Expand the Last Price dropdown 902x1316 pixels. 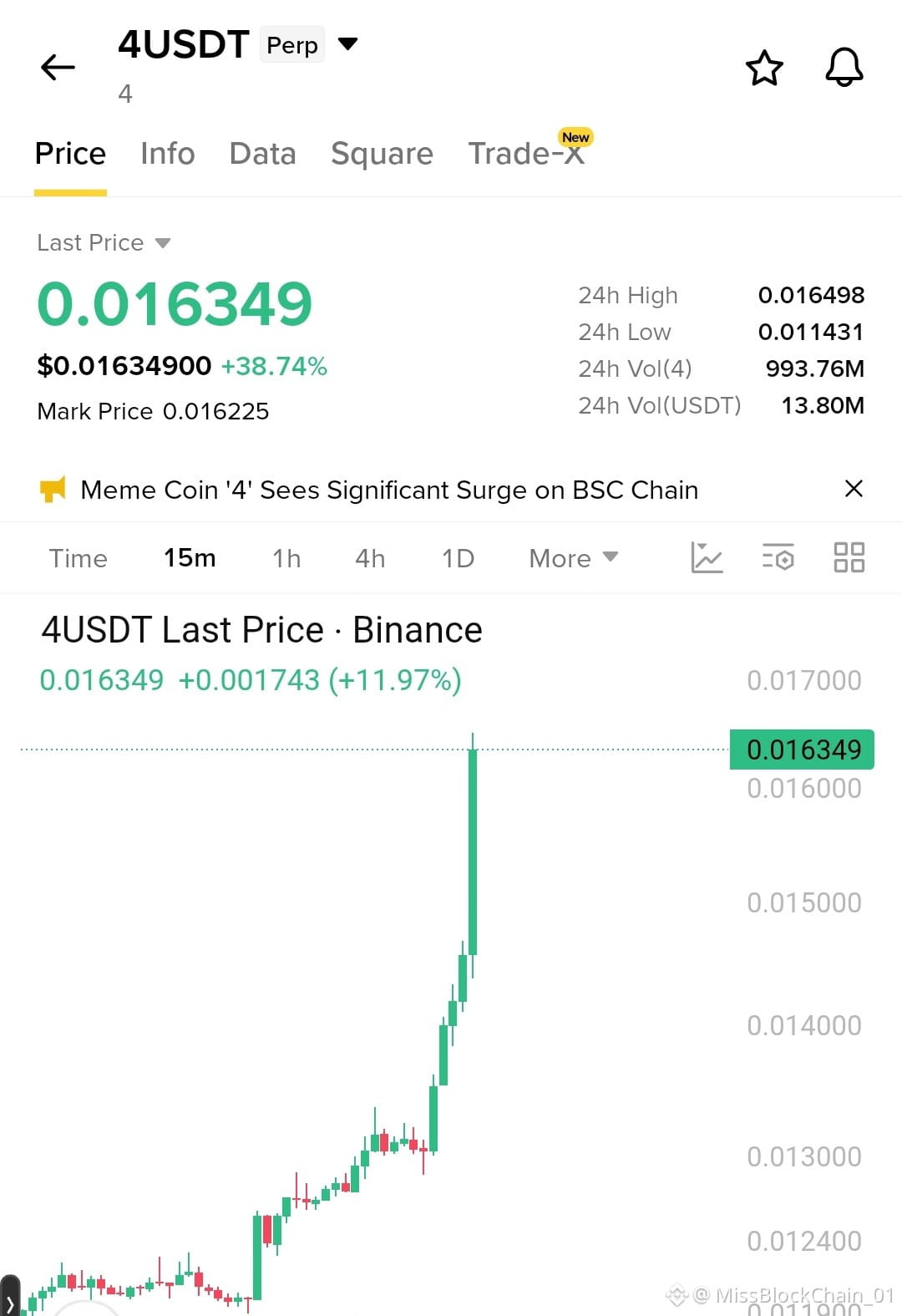point(104,243)
